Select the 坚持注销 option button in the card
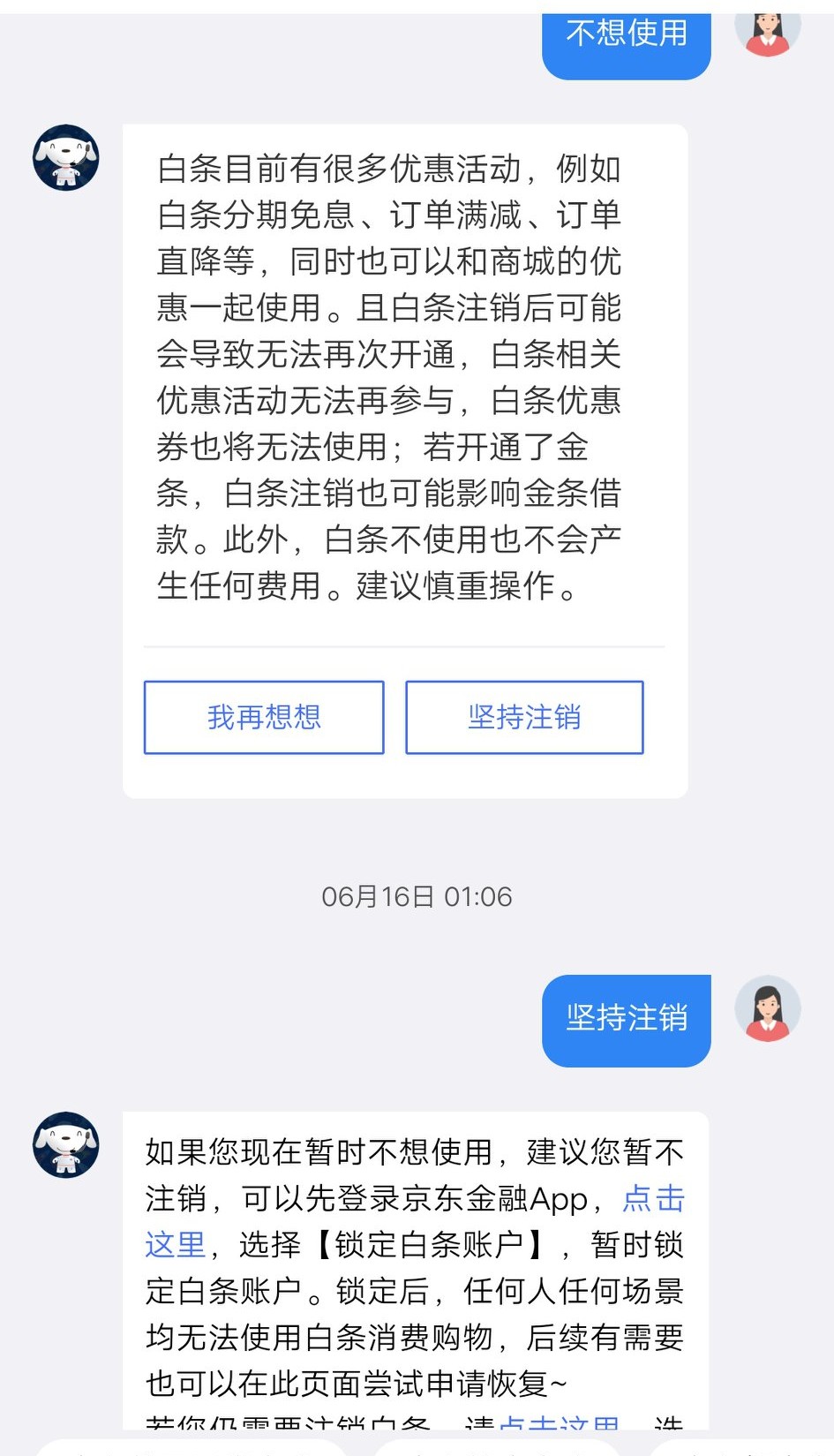This screenshot has width=834, height=1456. pyautogui.click(x=525, y=717)
